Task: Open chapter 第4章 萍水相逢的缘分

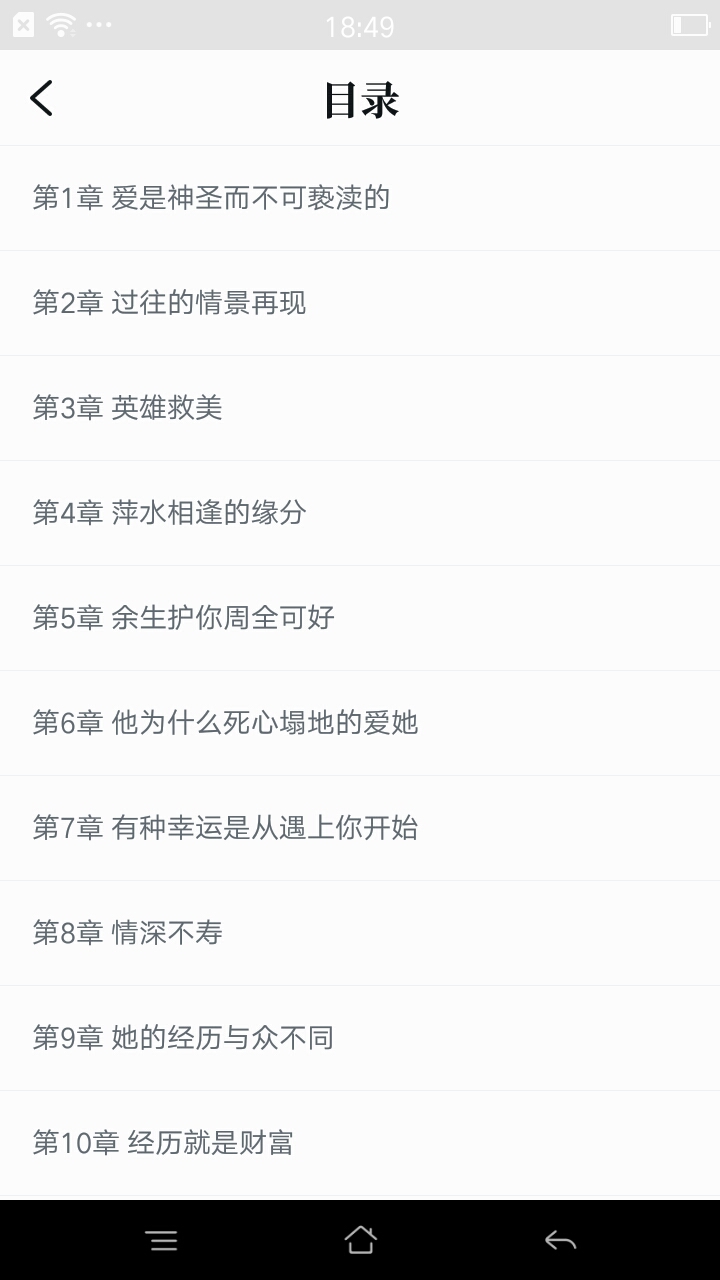Action: pos(360,513)
